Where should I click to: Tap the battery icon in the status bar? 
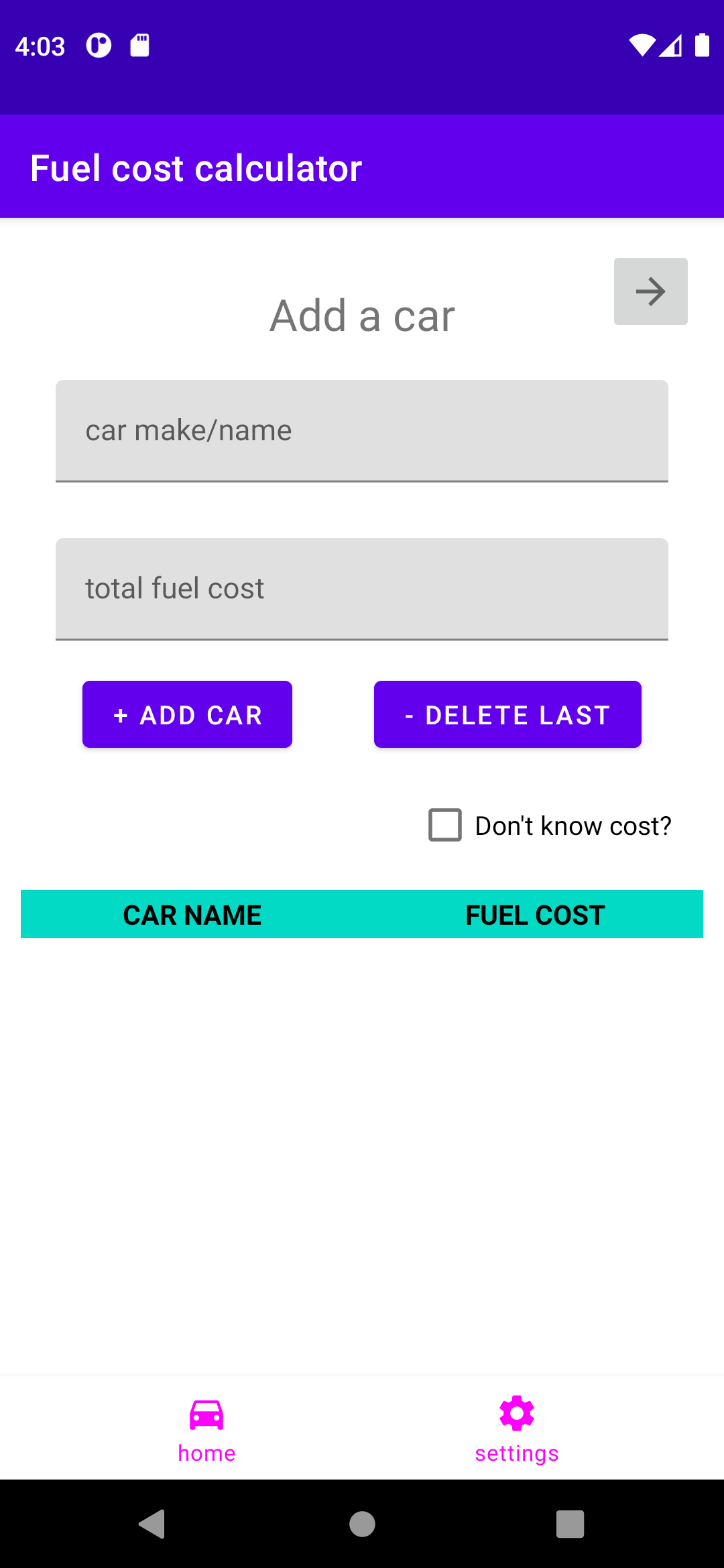tap(701, 45)
